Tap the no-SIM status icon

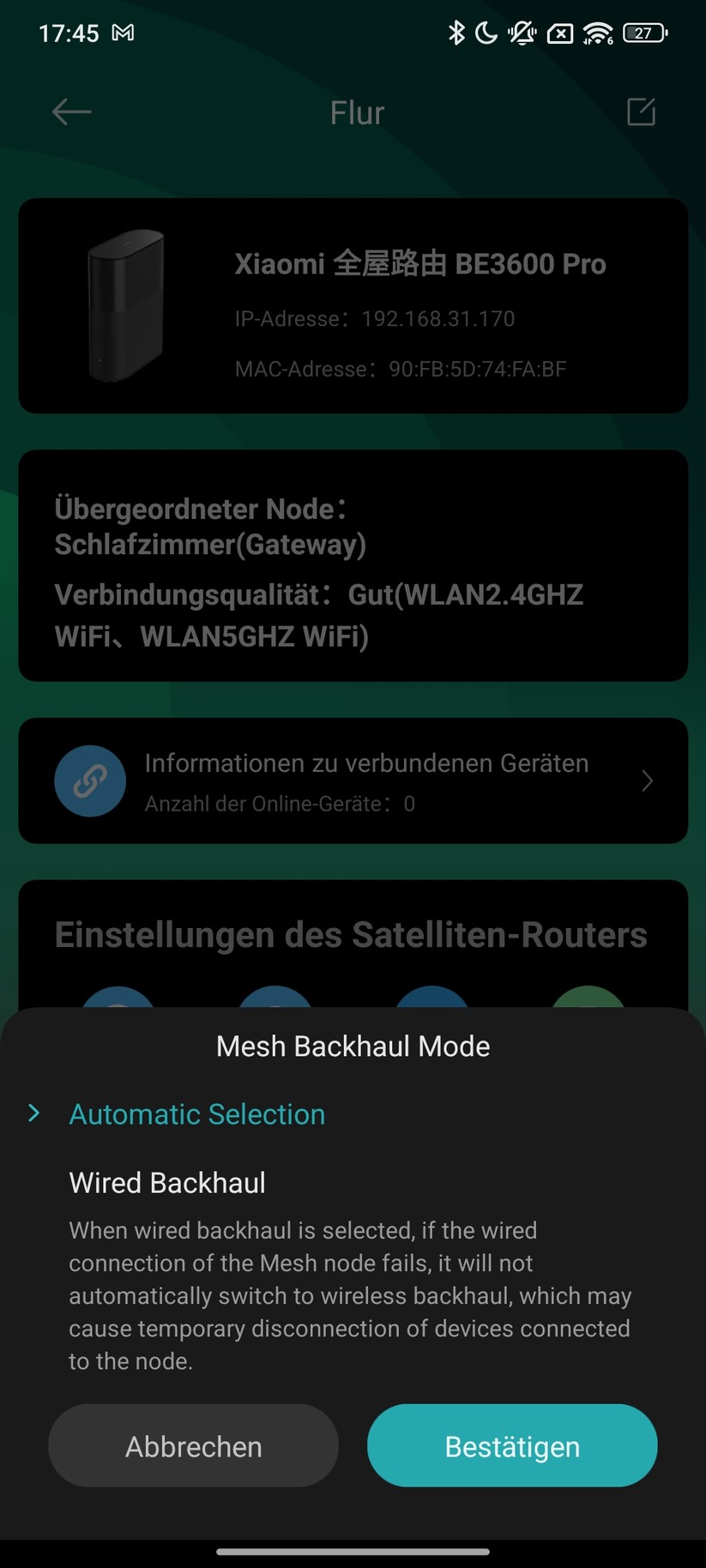tap(559, 32)
